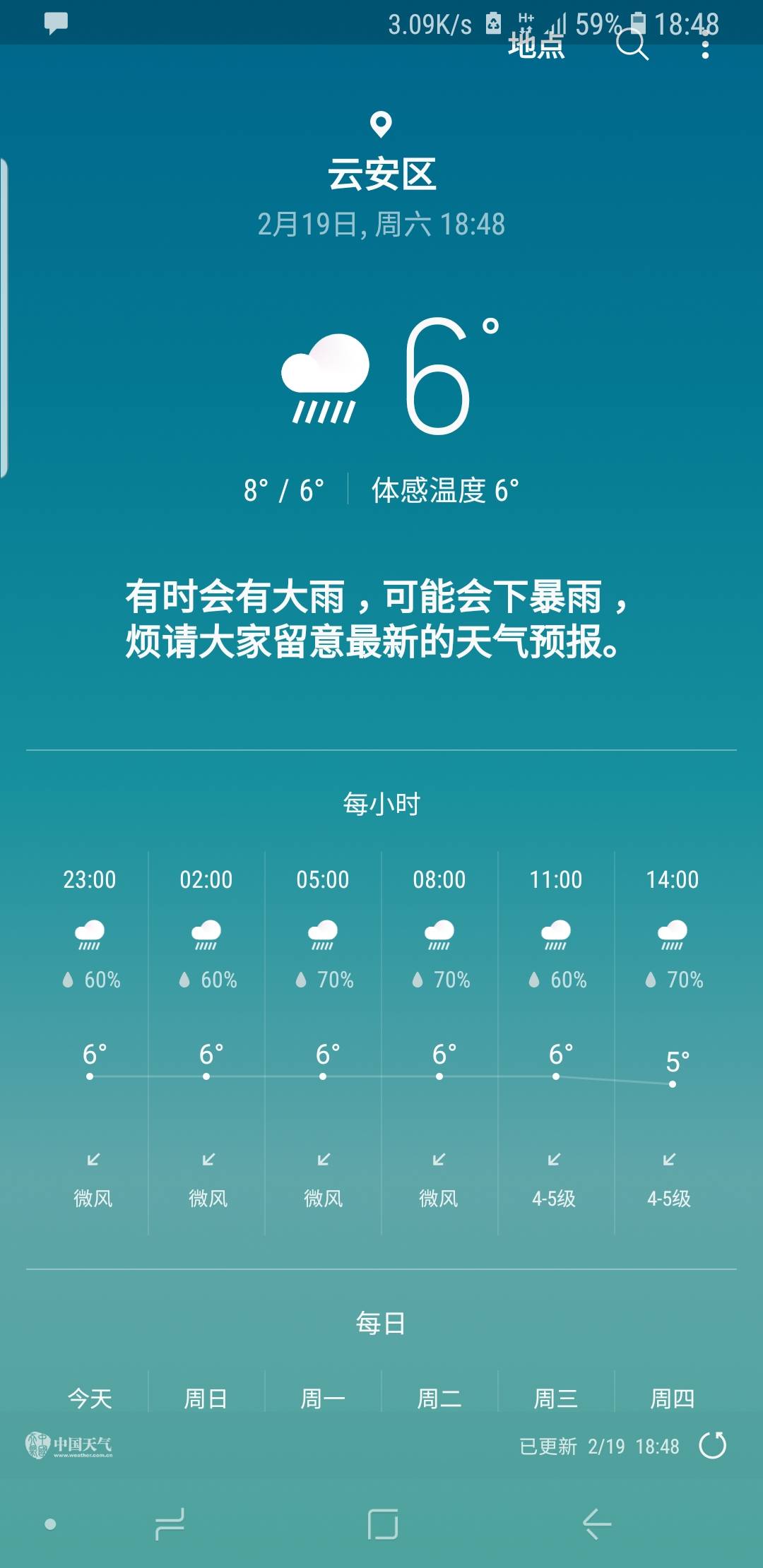
Task: Open the 中国天气 provider link
Action: click(69, 1445)
